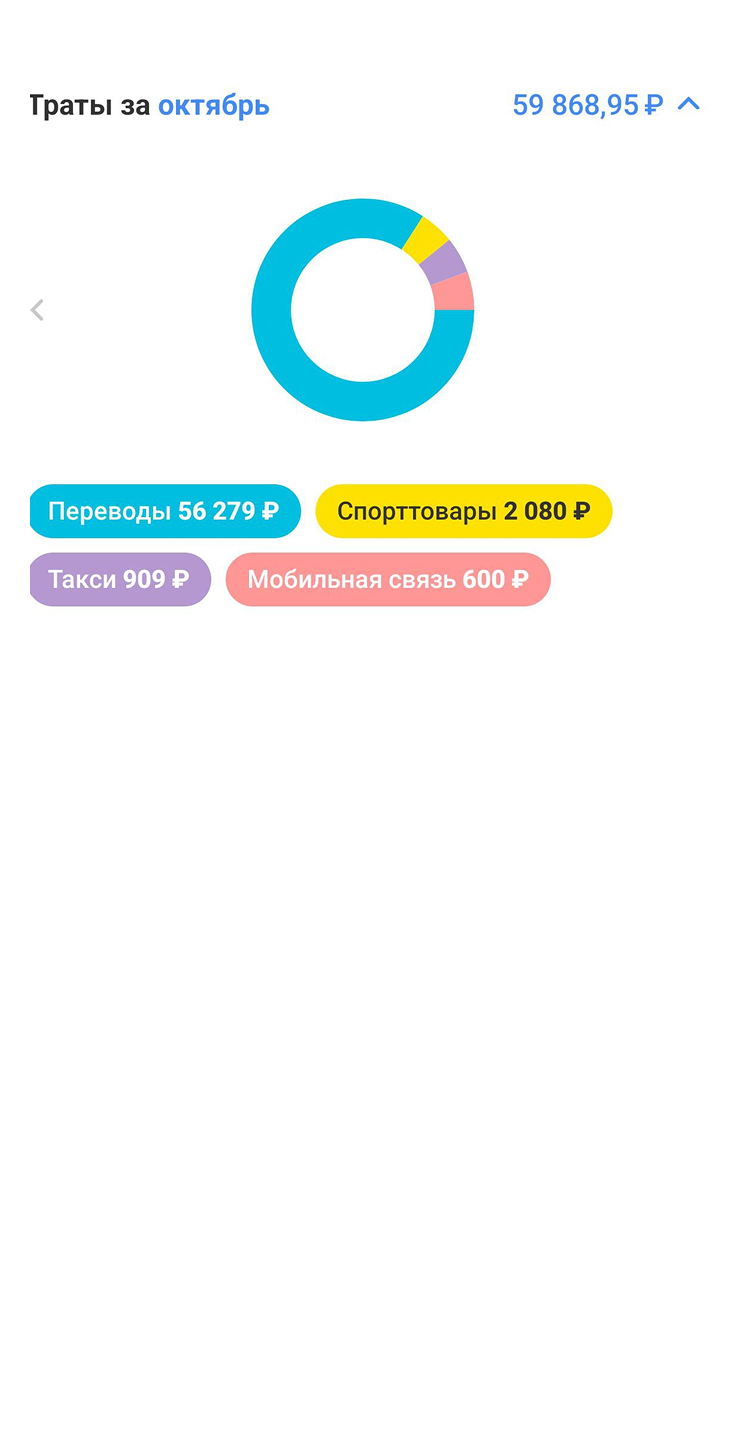Show Мобильная связь 600 ₽ expenses
740x1434 pixels.
click(387, 579)
